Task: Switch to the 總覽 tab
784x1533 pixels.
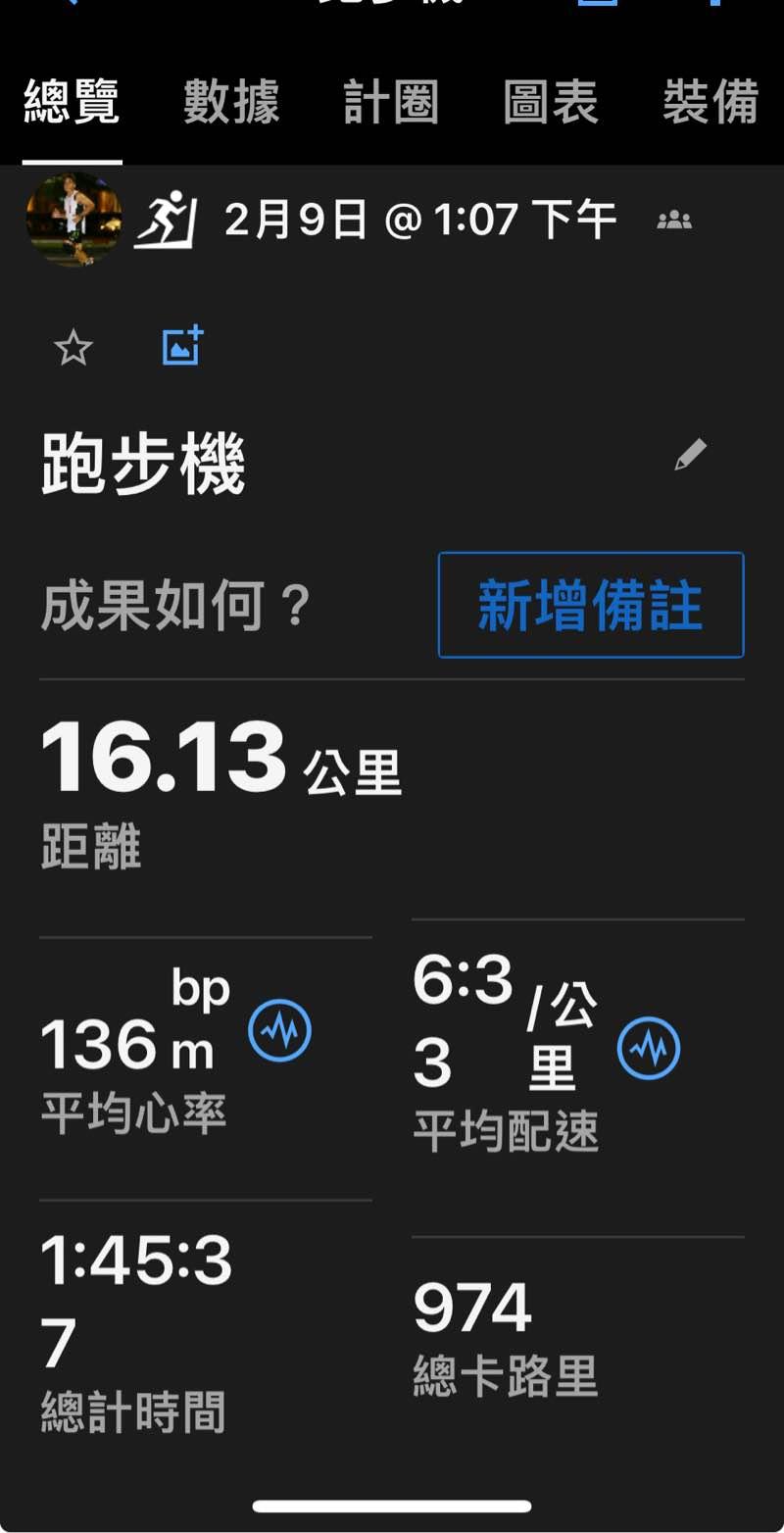Action: coord(71,103)
